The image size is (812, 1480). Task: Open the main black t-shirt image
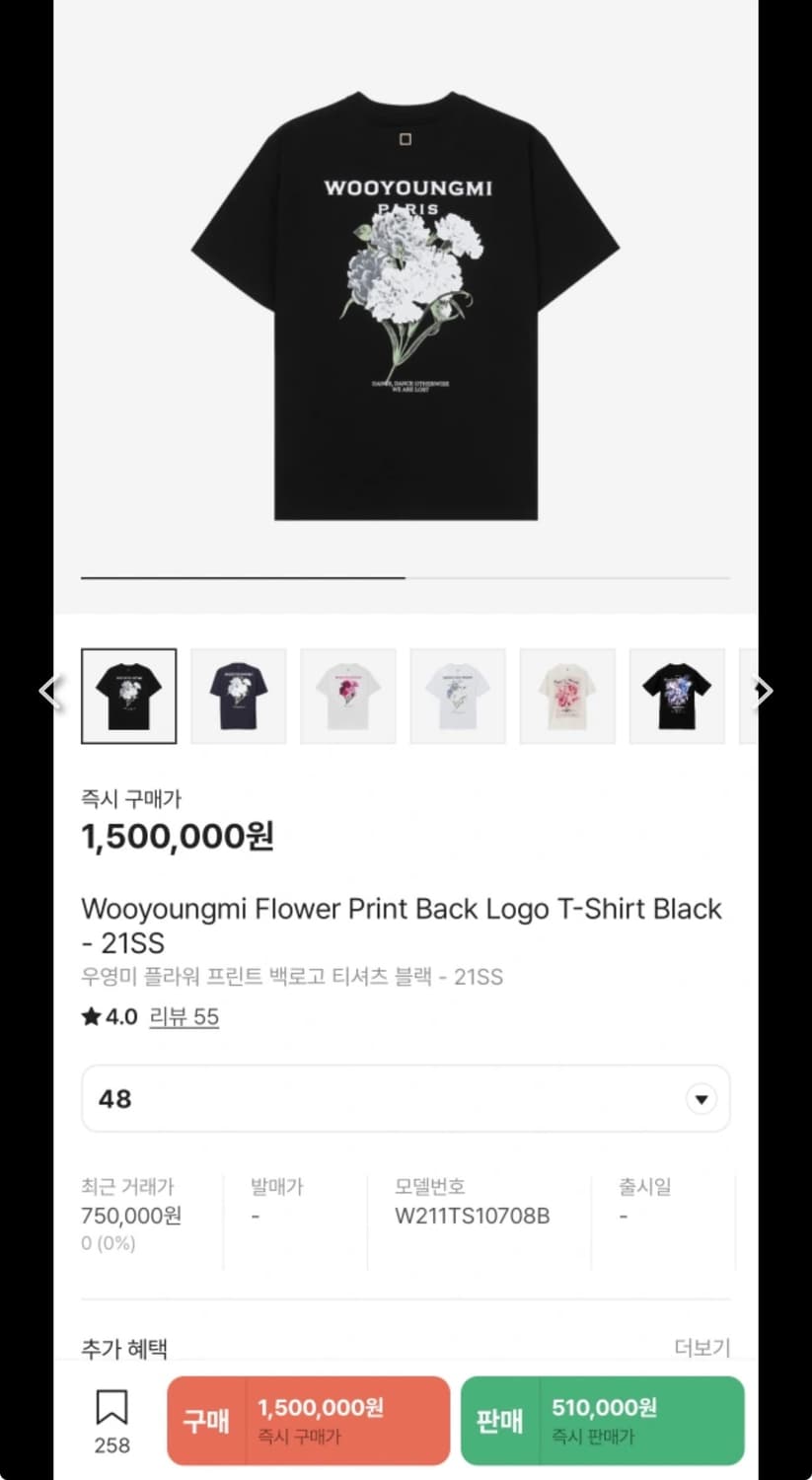(x=406, y=306)
